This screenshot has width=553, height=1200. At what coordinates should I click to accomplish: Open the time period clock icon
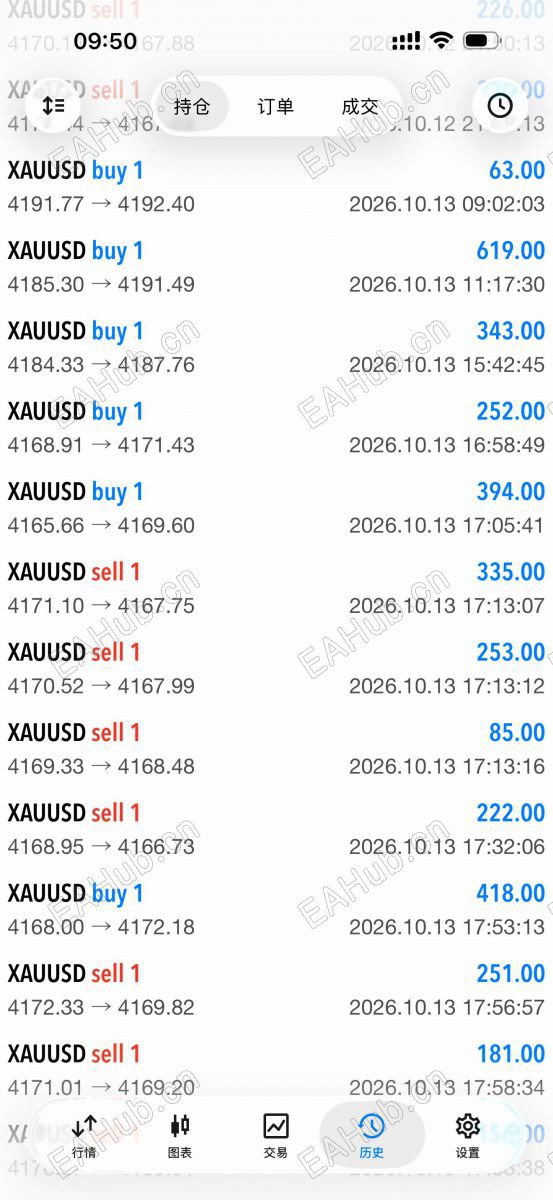coord(500,106)
